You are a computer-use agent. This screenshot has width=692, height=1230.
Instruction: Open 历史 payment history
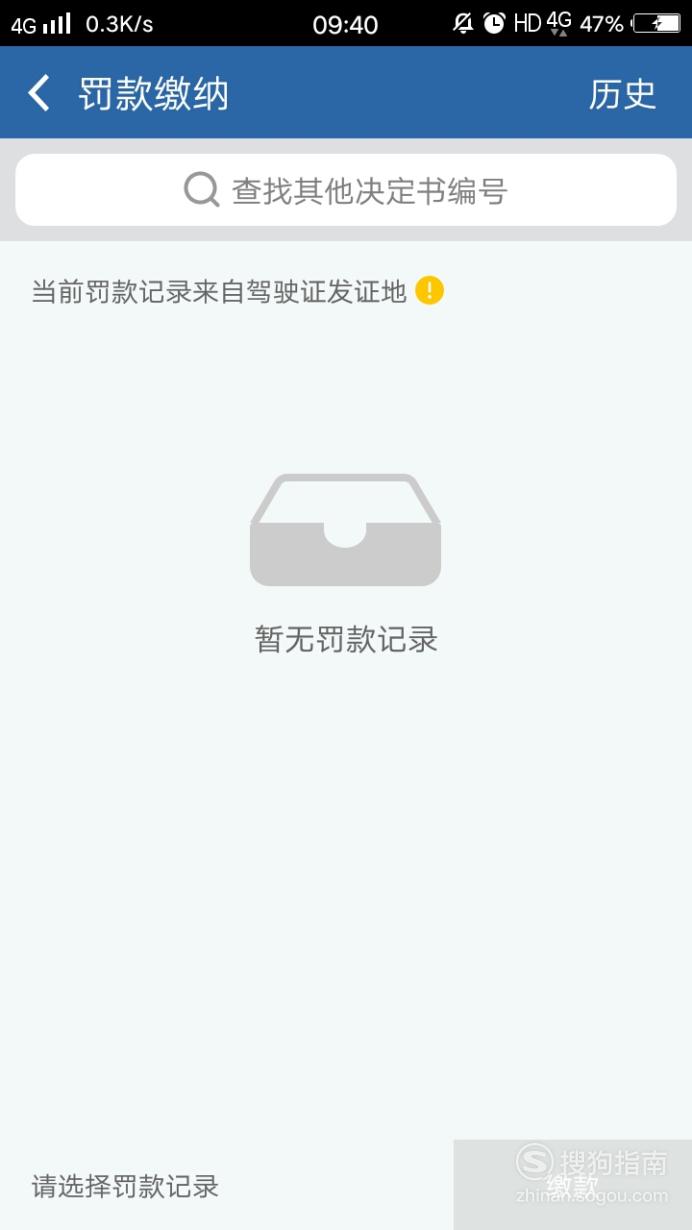[x=622, y=94]
